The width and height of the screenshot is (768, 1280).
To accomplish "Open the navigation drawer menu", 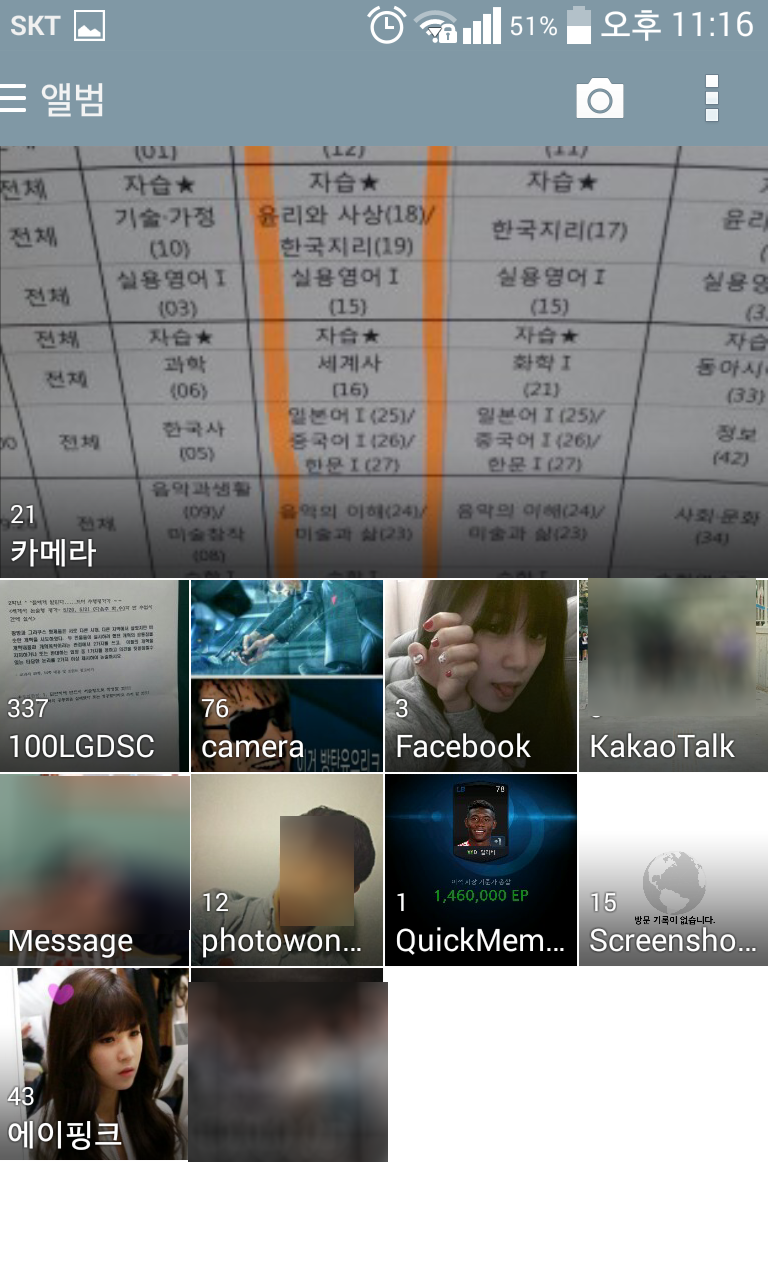I will click(x=14, y=98).
